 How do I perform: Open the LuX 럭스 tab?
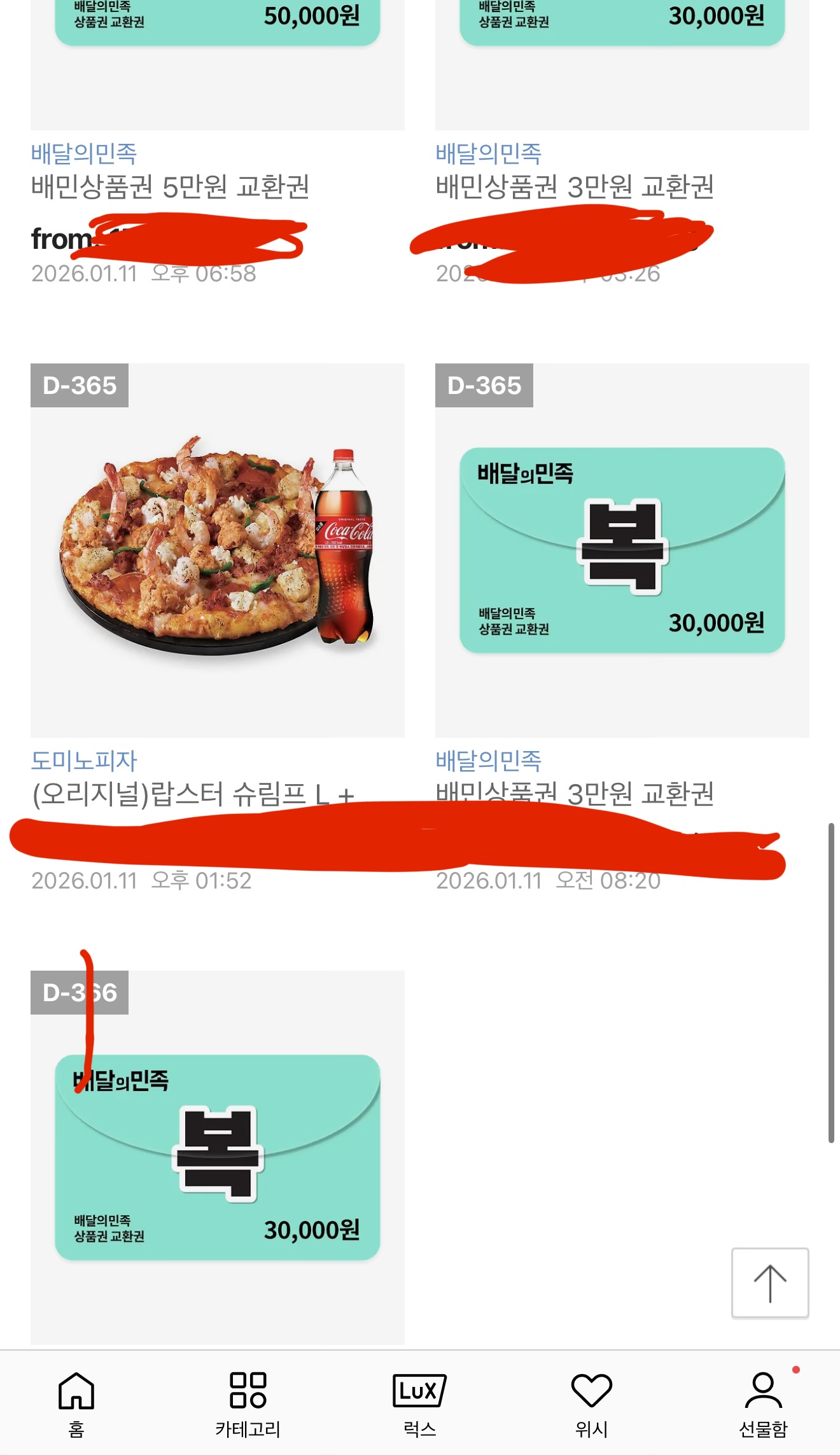coord(419,1403)
